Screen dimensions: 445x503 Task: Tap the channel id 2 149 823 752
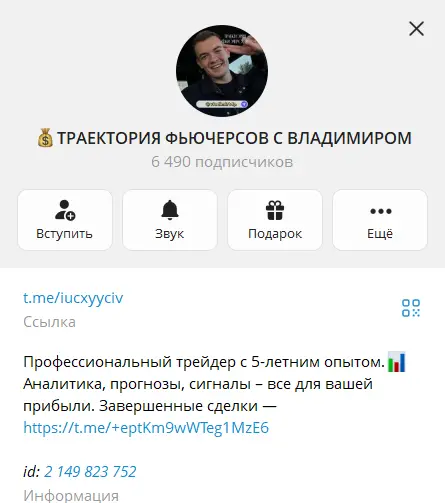pos(90,472)
